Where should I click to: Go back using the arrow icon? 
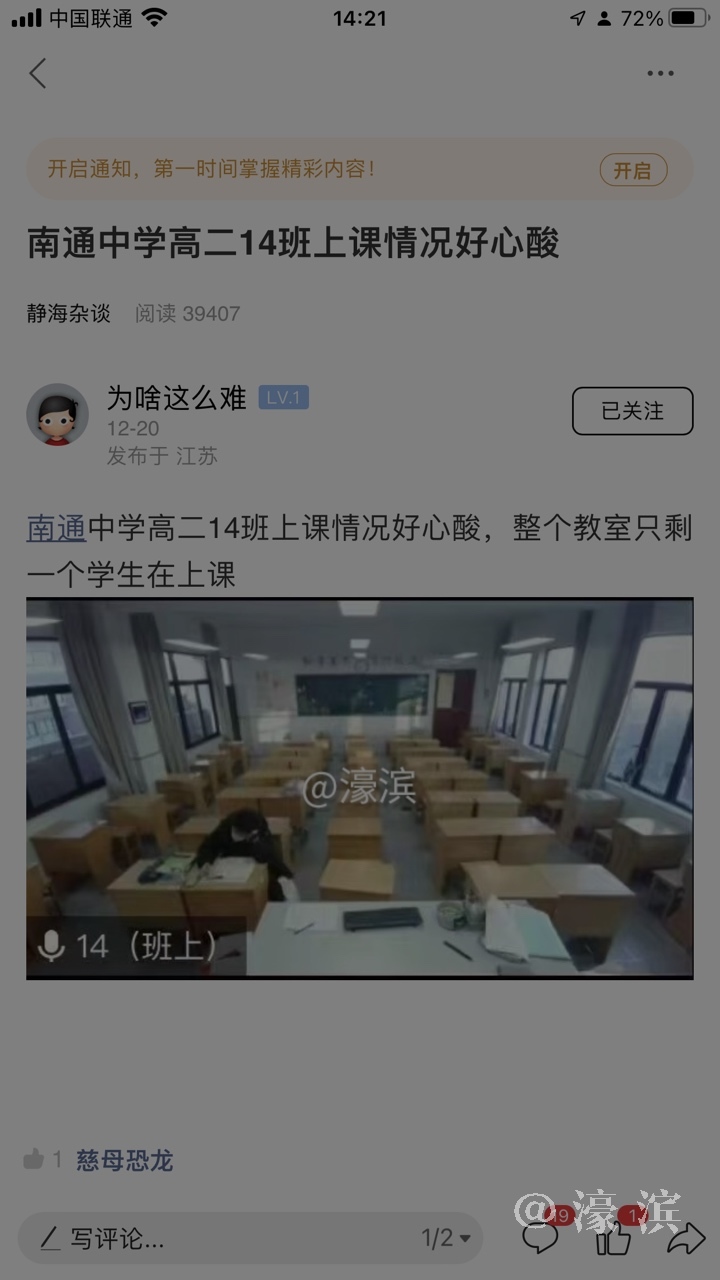tap(38, 73)
